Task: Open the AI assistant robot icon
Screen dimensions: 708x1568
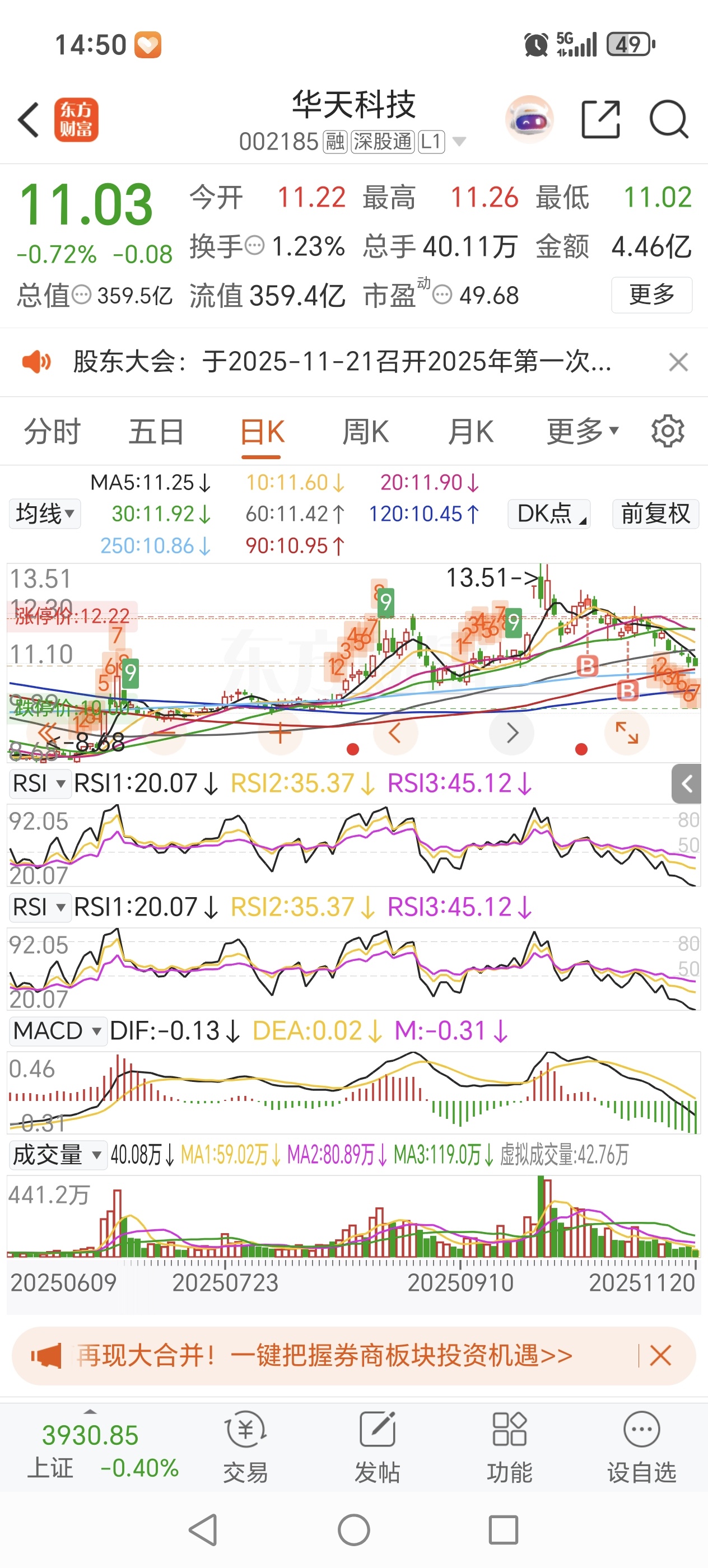Action: 529,119
